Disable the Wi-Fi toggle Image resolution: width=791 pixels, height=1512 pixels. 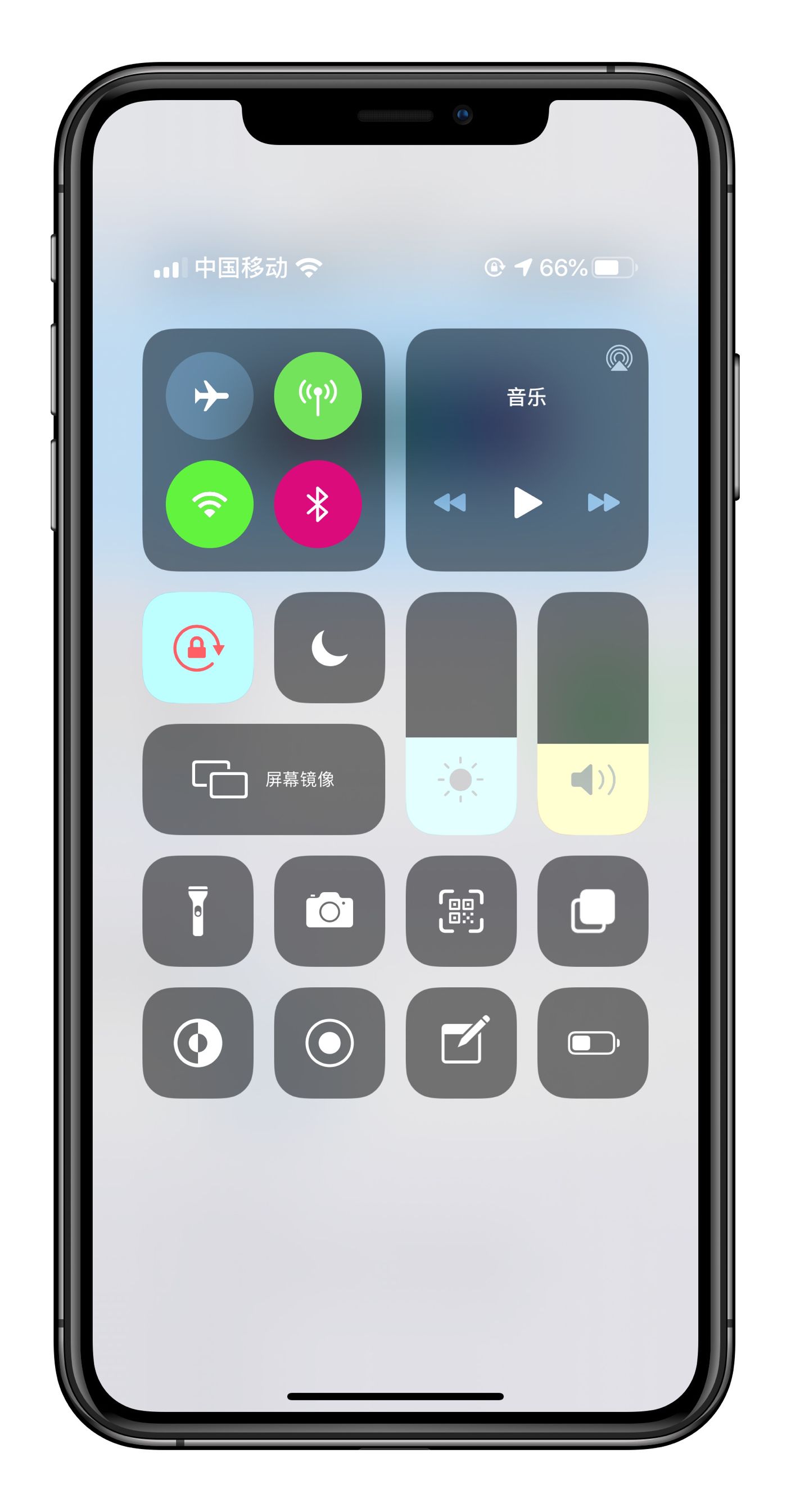tap(210, 503)
